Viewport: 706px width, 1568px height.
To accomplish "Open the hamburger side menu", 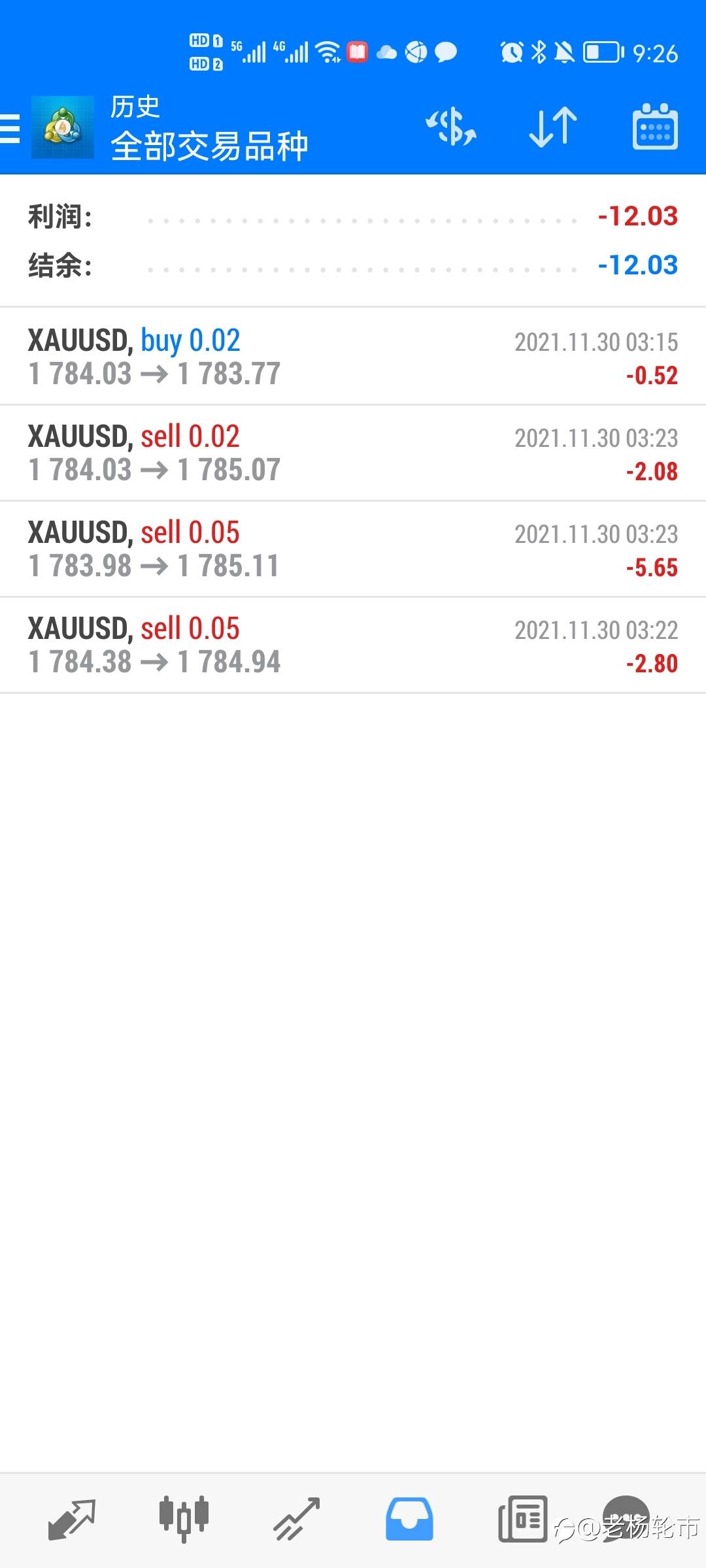I will point(10,128).
